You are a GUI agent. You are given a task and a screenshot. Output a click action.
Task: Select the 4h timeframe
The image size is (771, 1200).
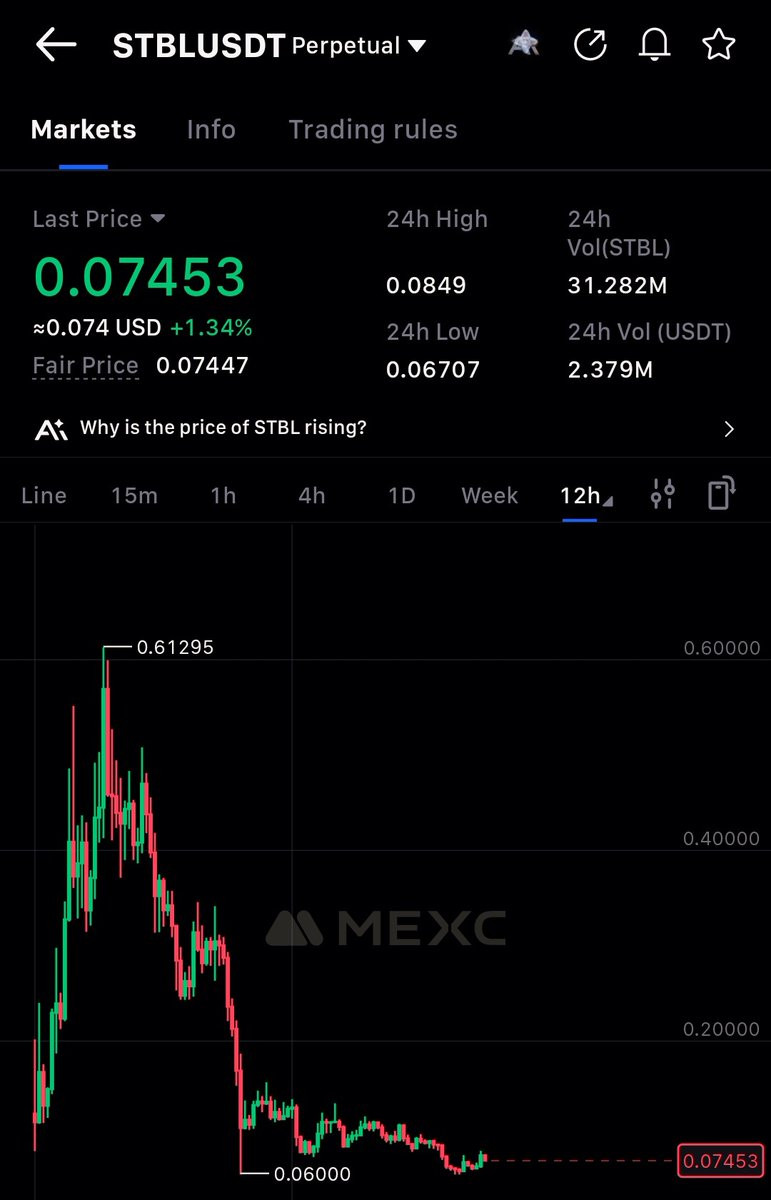pyautogui.click(x=312, y=495)
